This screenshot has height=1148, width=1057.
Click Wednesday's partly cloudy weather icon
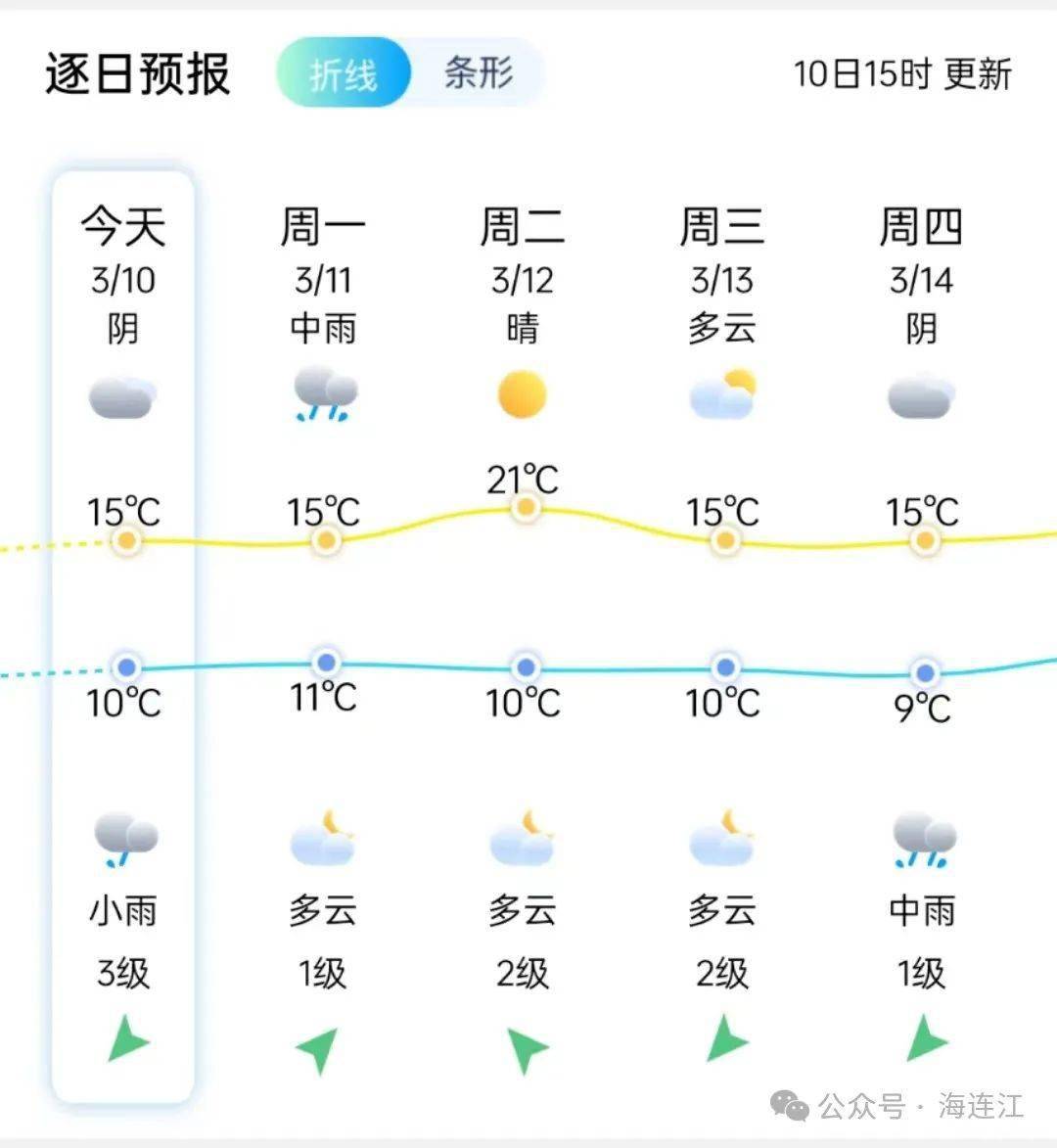(723, 391)
